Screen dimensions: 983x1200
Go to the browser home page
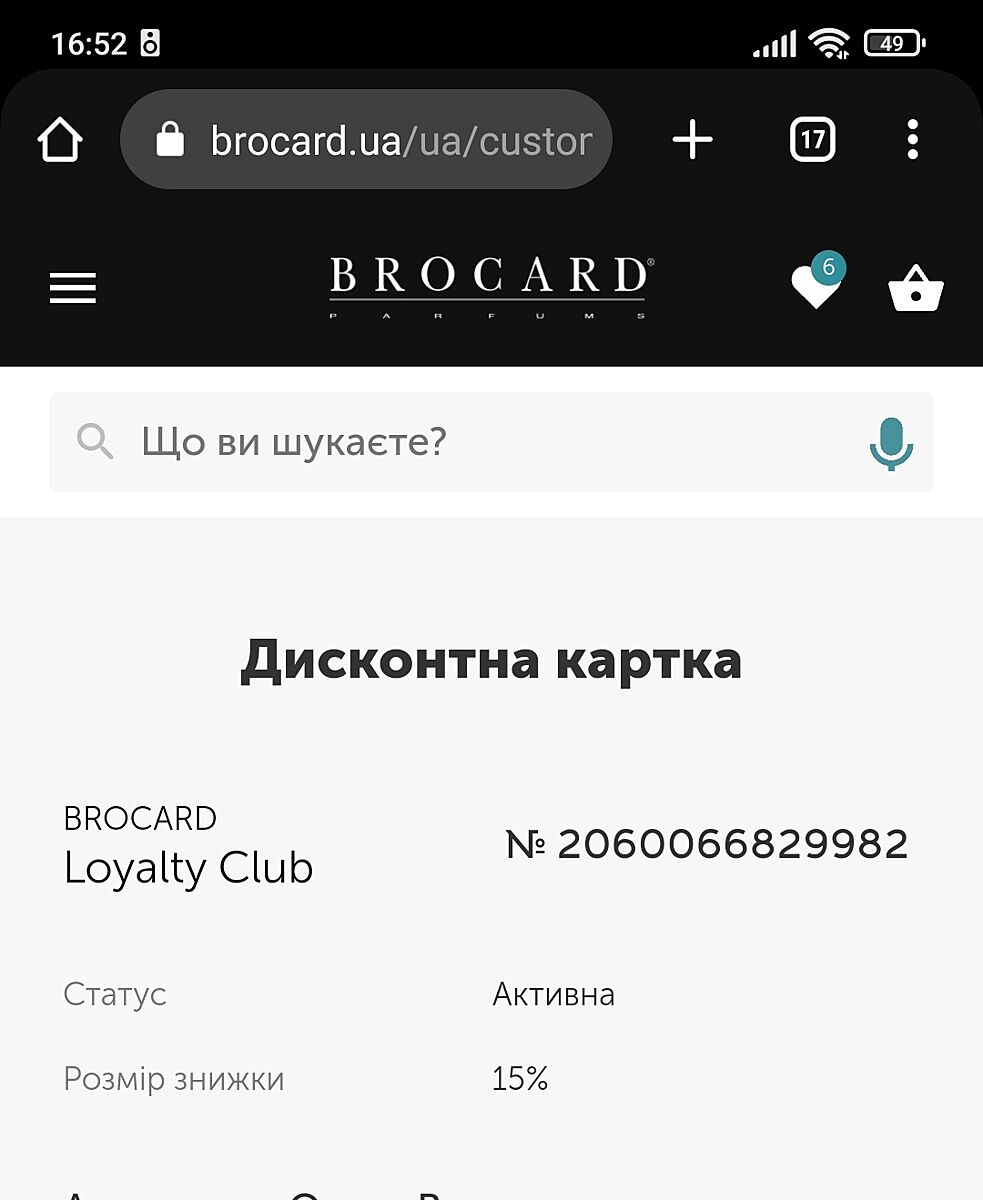(60, 140)
